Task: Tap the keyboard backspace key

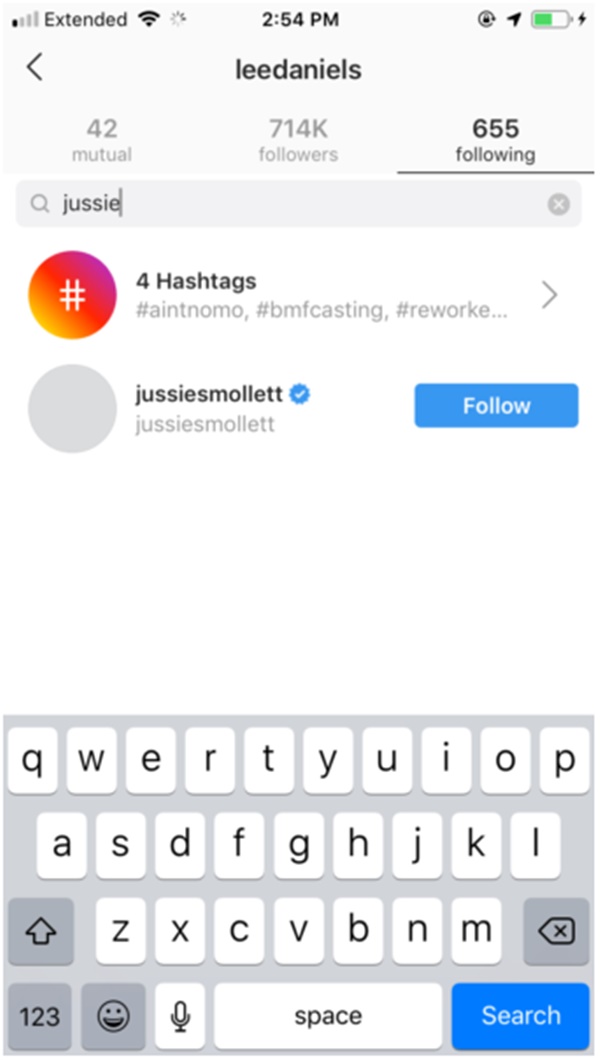Action: [556, 931]
